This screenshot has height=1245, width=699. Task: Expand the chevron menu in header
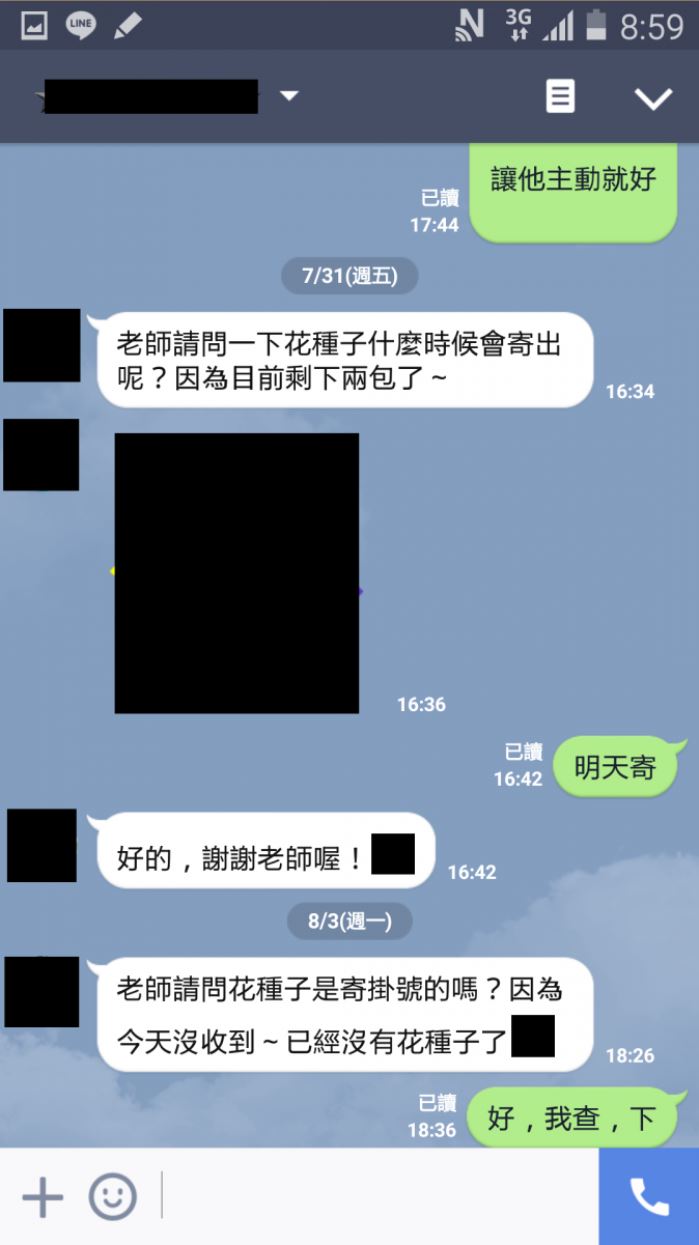(653, 98)
